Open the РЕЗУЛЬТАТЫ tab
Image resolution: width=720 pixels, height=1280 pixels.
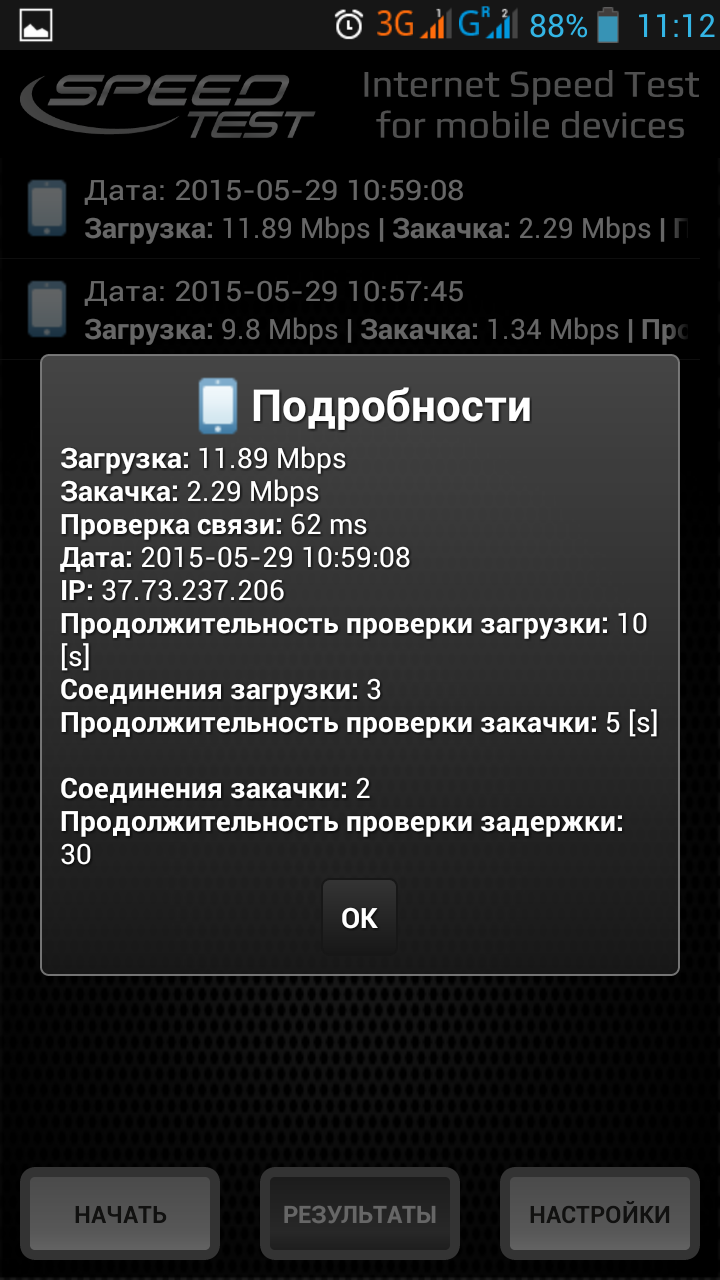pyautogui.click(x=360, y=1214)
